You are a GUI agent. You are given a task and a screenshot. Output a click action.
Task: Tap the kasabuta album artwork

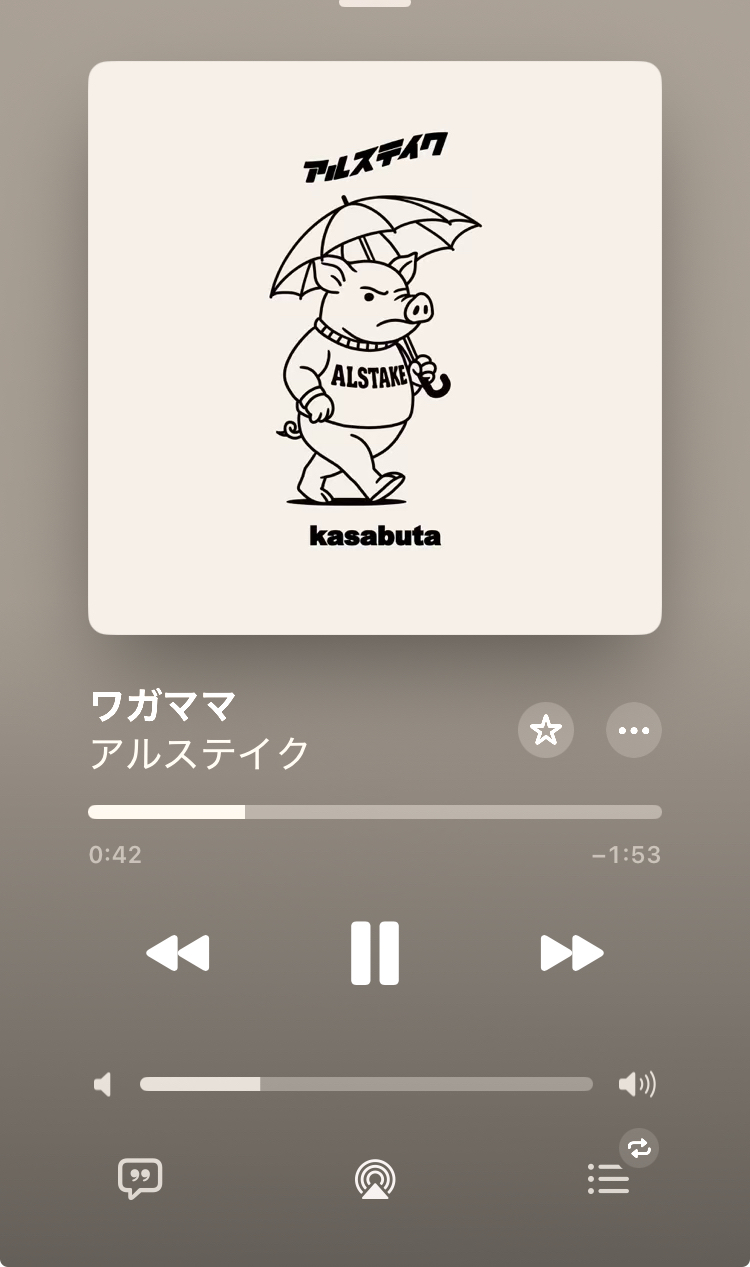click(x=375, y=348)
